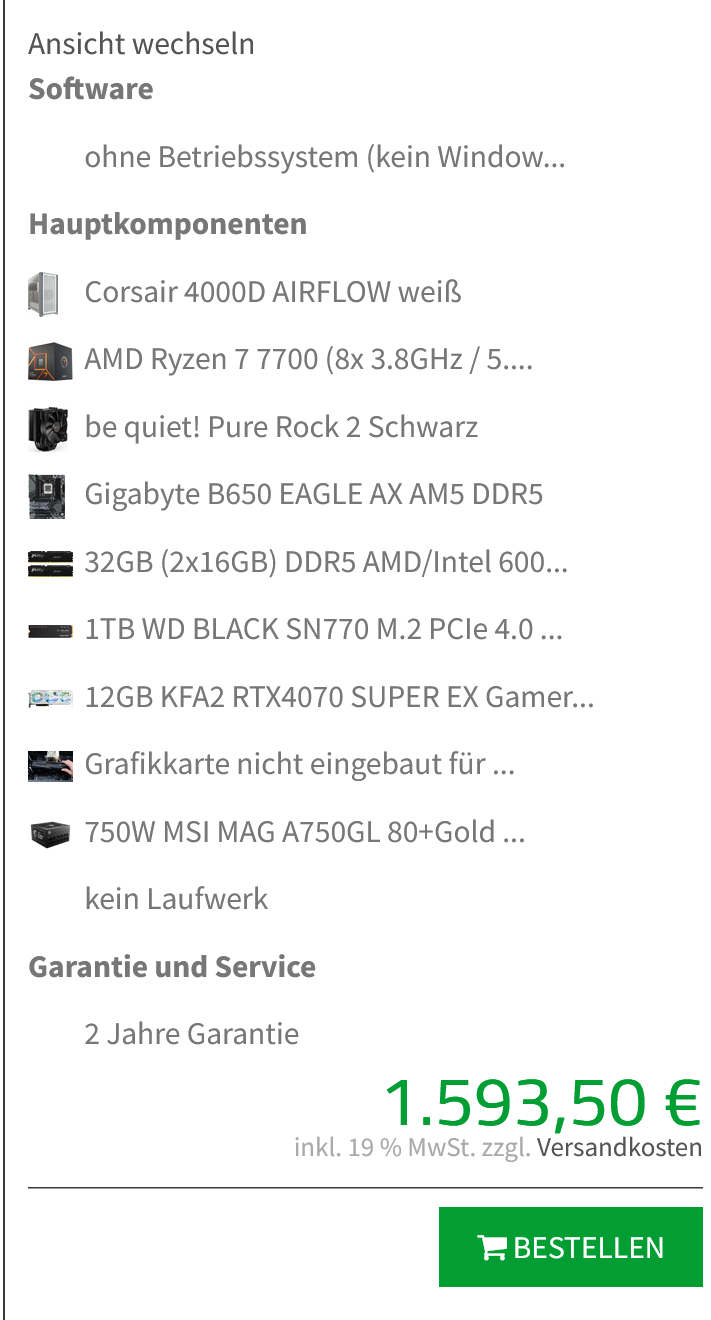Open the 32GB DDR5 memory entry
This screenshot has width=711, height=1320.
pyautogui.click(x=326, y=562)
